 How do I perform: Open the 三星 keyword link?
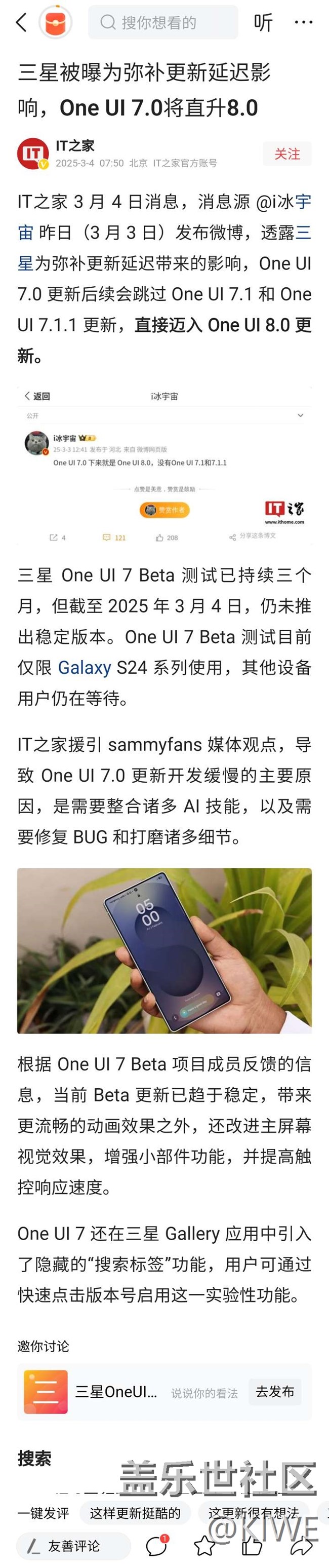click(303, 233)
